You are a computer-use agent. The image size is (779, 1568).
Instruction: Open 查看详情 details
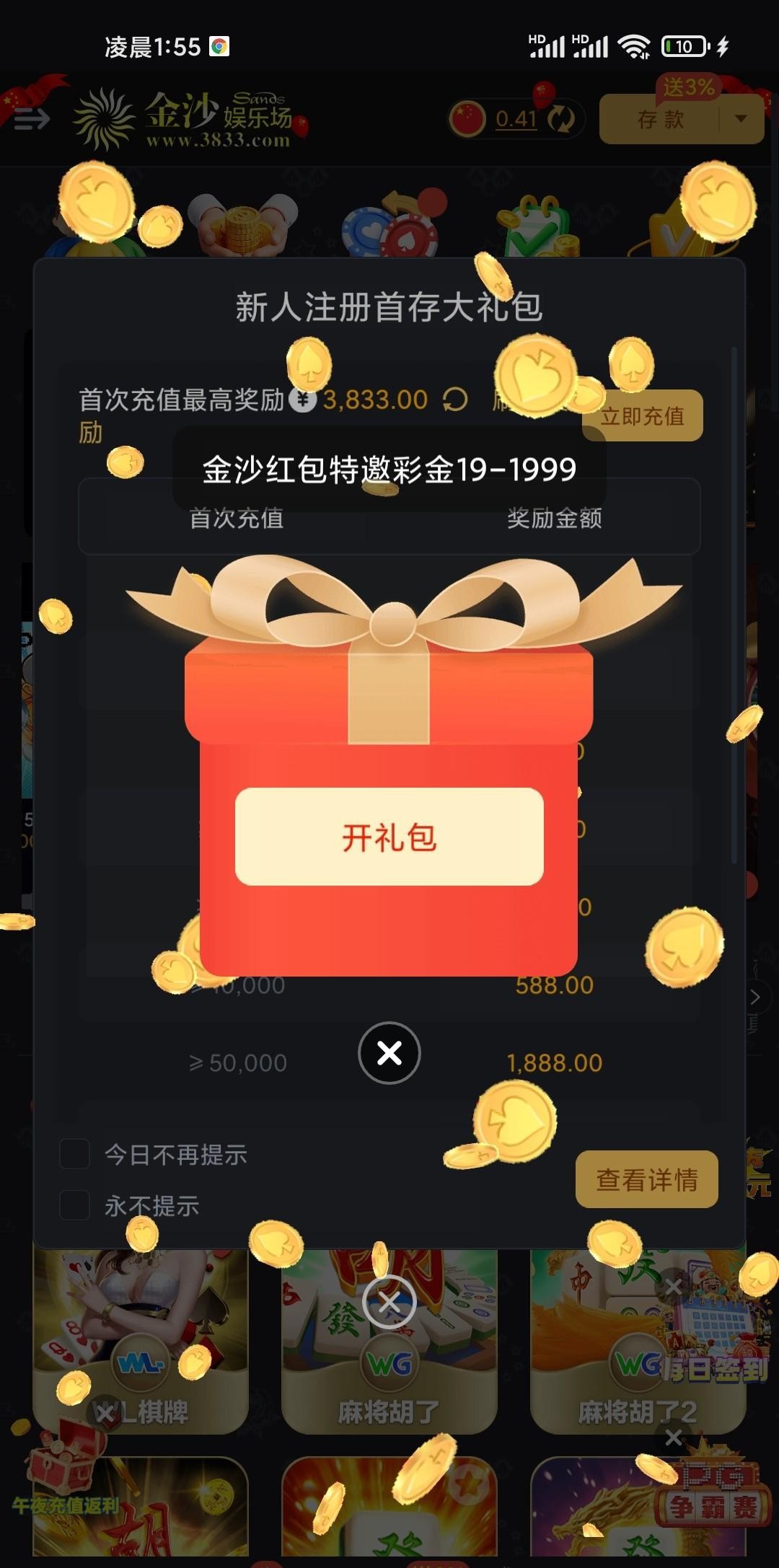pyautogui.click(x=646, y=1180)
